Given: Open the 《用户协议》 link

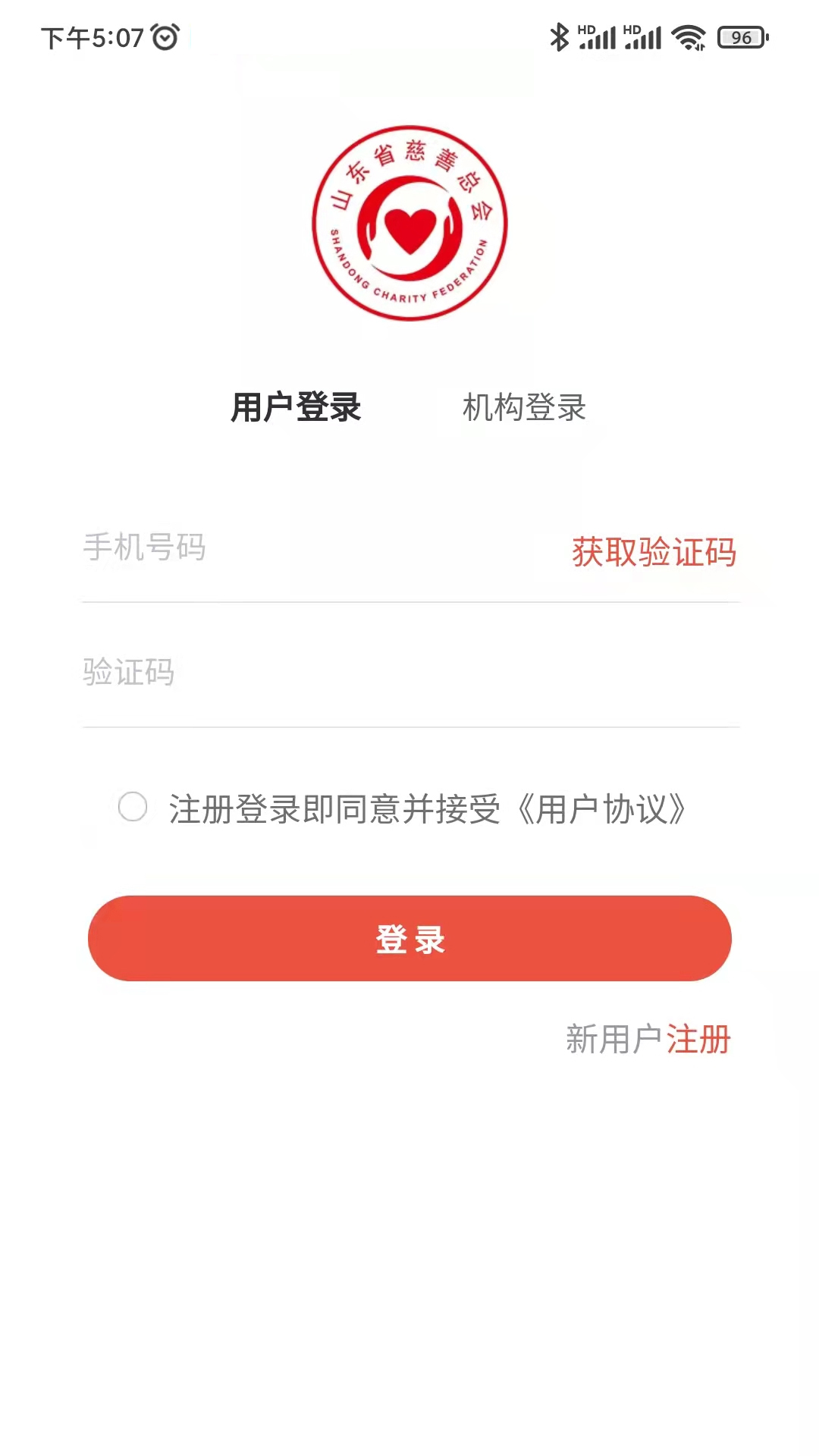Looking at the screenshot, I should (602, 809).
